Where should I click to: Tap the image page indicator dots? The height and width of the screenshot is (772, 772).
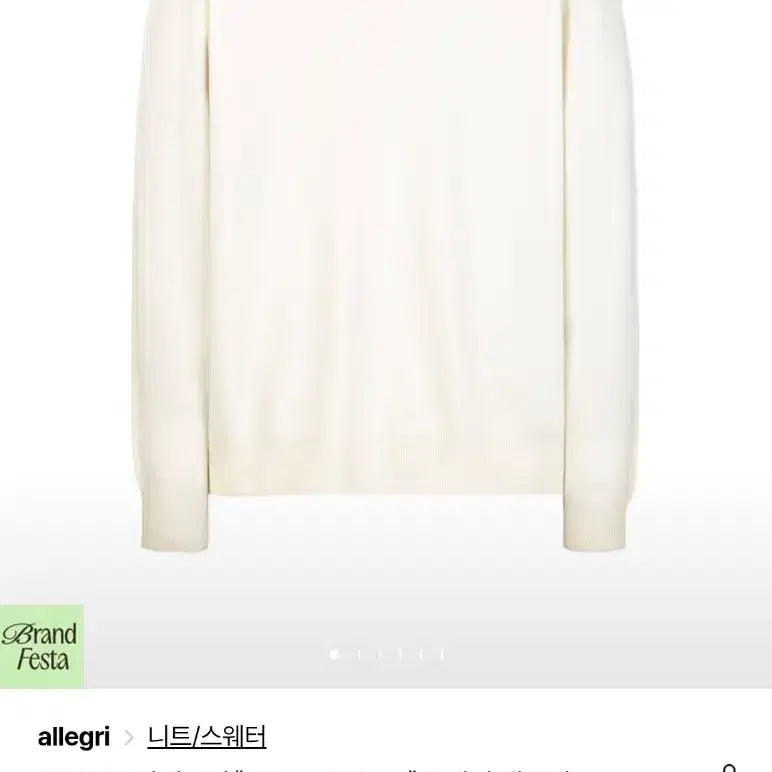tap(387, 654)
